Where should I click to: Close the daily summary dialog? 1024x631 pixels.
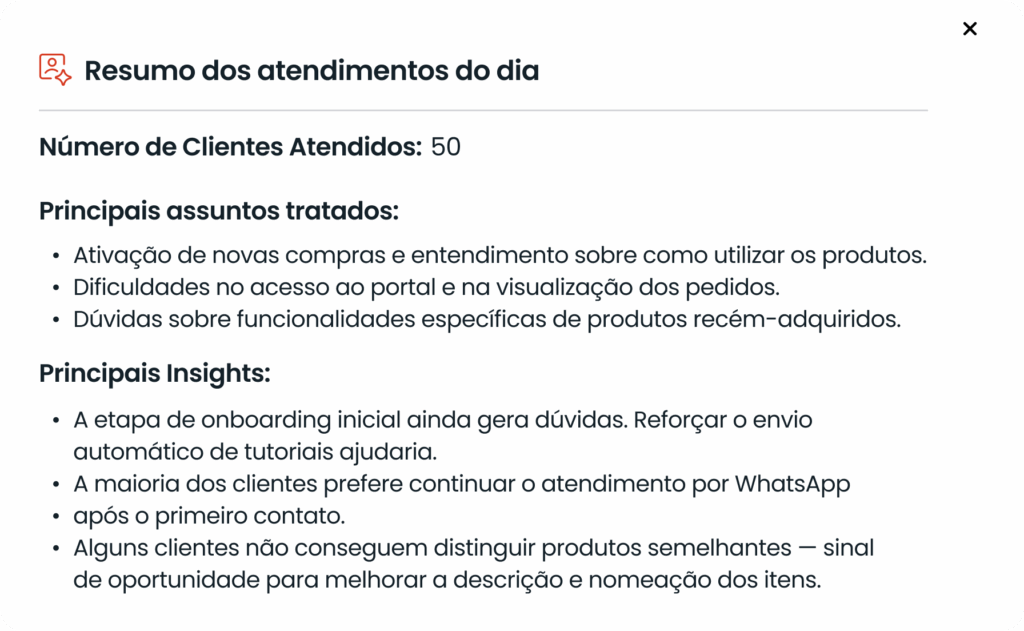click(x=969, y=29)
